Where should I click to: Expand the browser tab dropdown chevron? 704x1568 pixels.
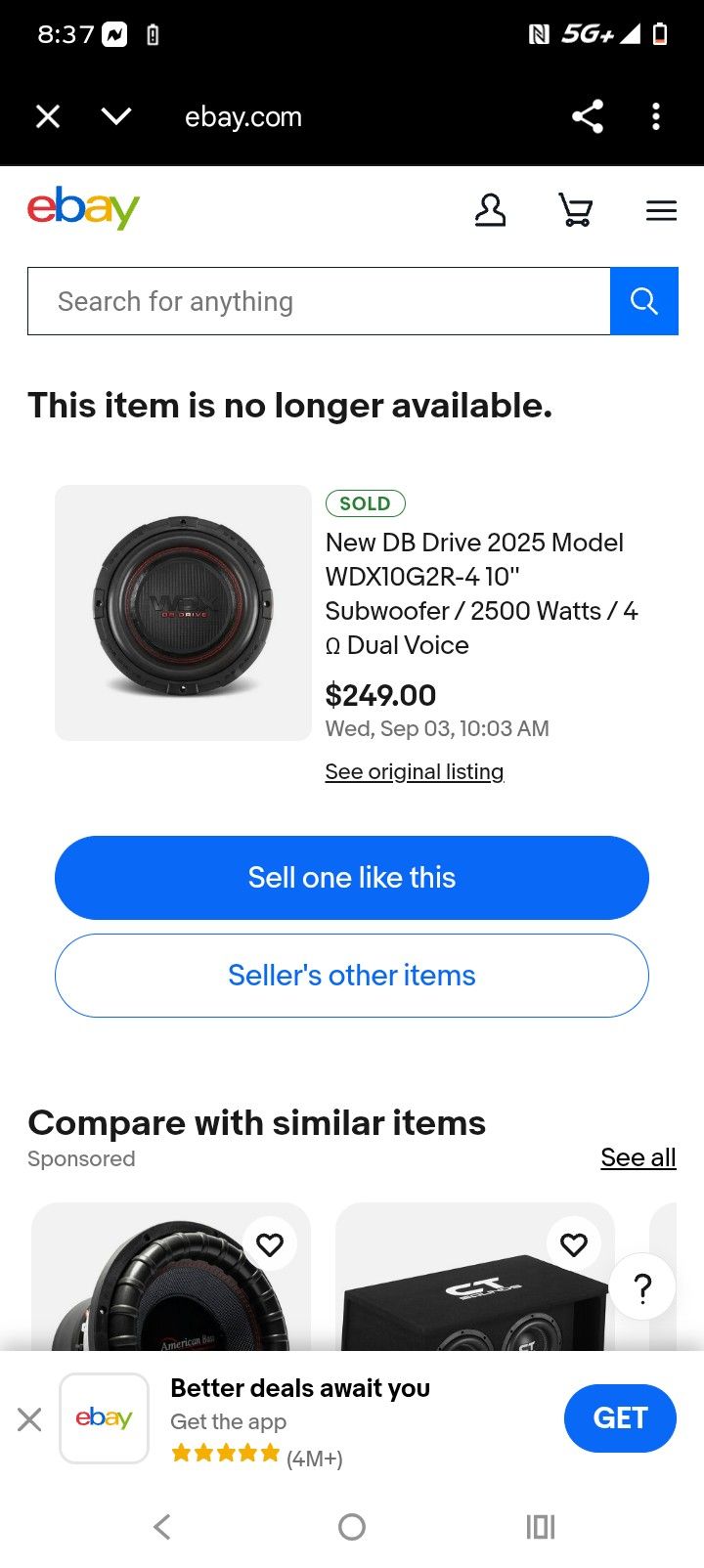coord(116,117)
